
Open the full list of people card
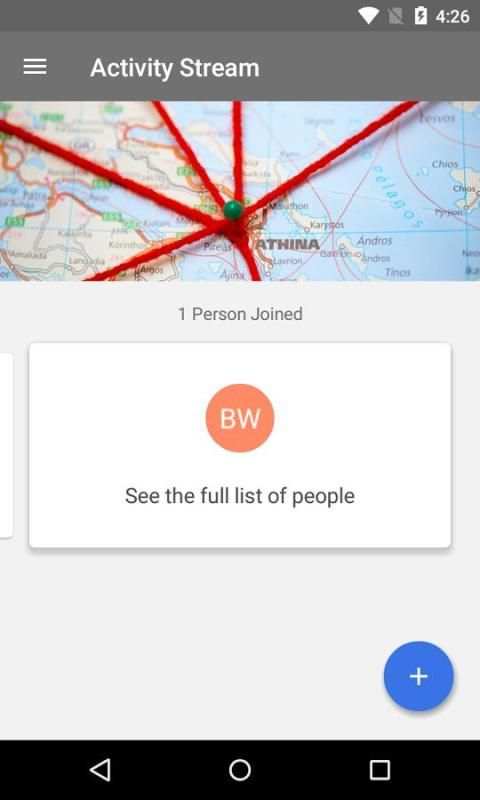240,445
